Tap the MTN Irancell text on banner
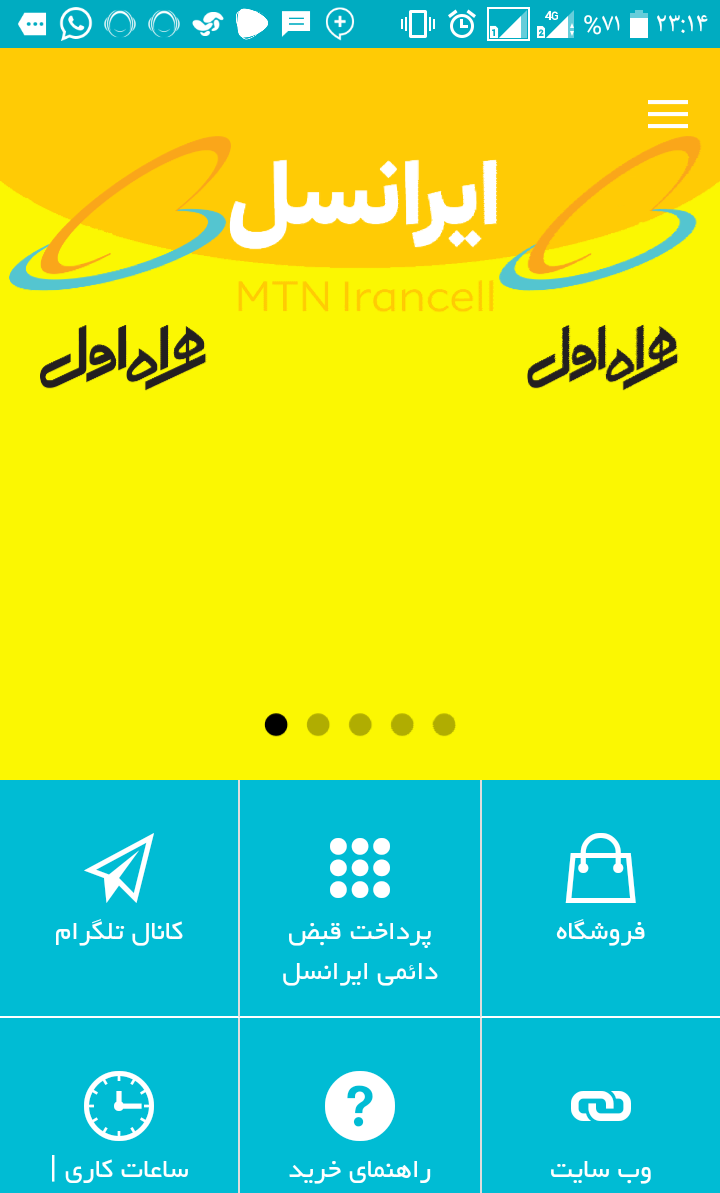 point(366,294)
